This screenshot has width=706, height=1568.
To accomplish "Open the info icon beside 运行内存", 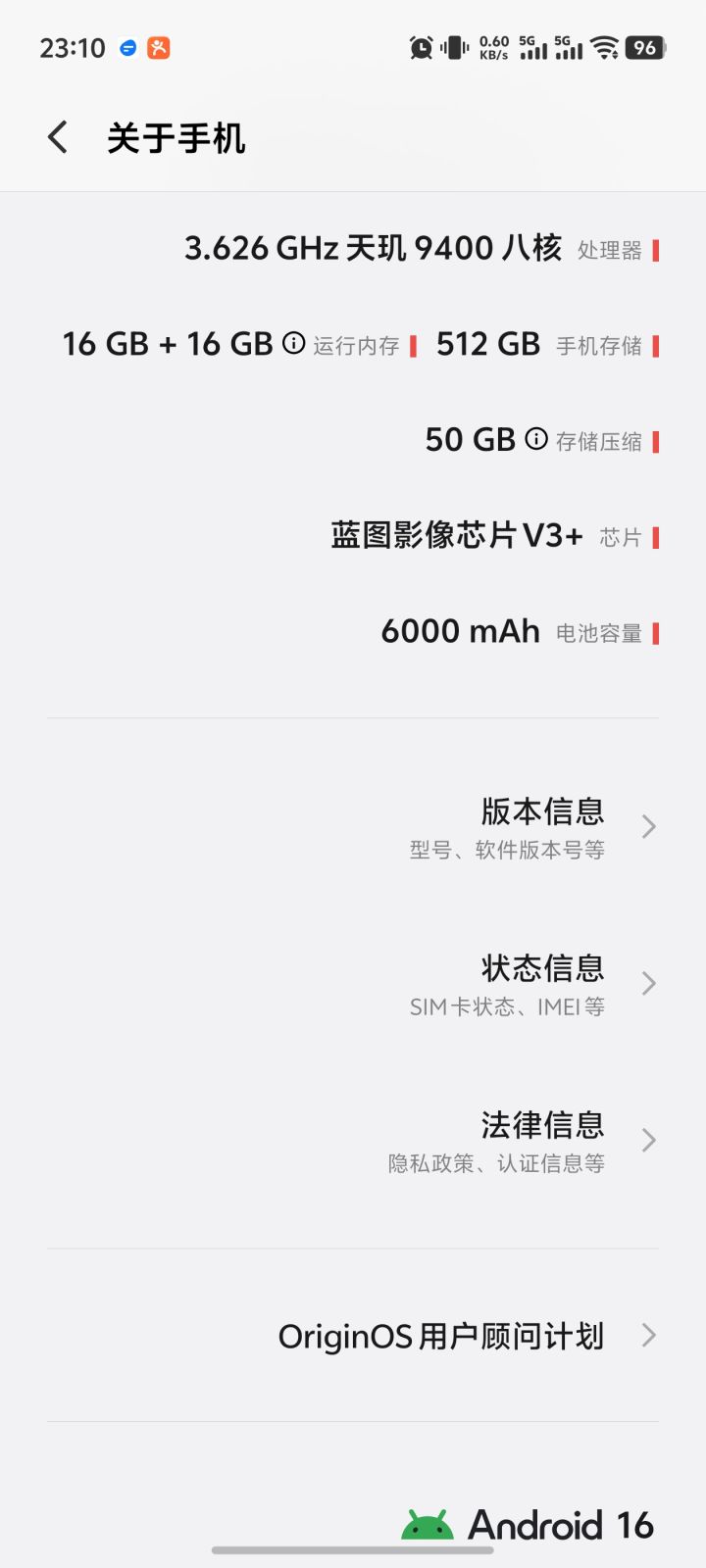I will coord(293,343).
